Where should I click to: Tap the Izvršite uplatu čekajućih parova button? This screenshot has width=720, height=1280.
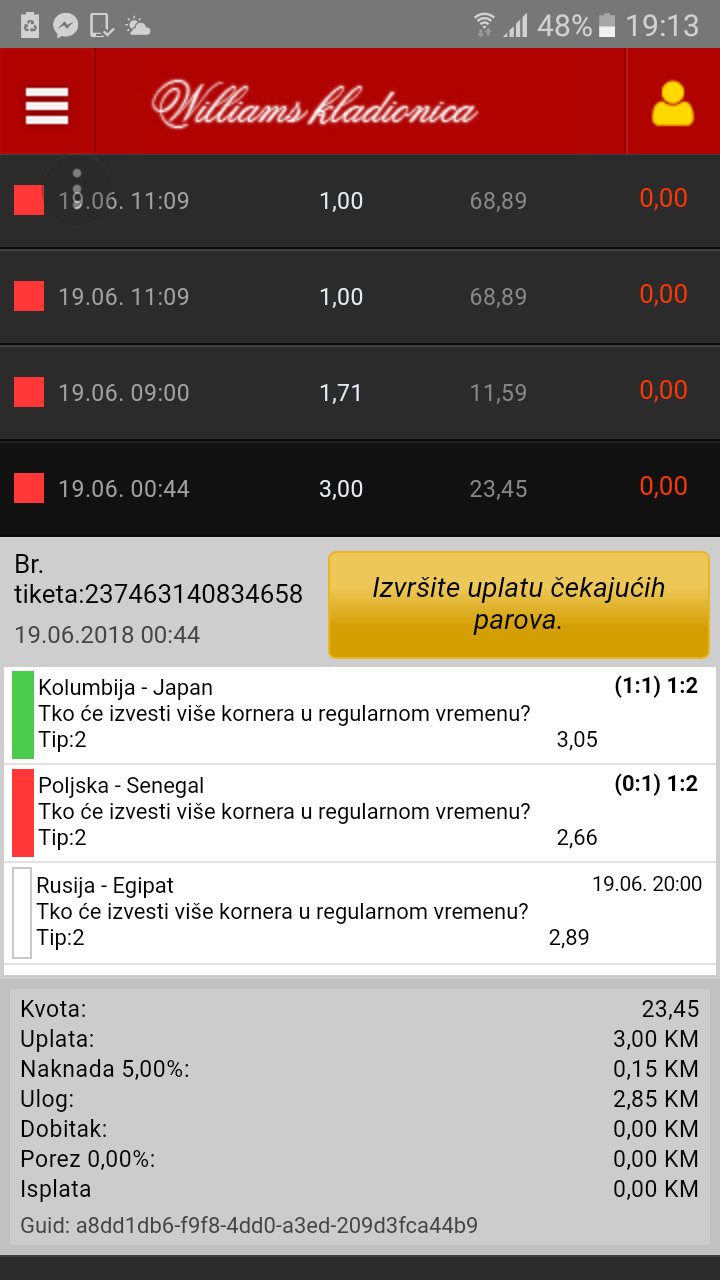[x=518, y=605]
